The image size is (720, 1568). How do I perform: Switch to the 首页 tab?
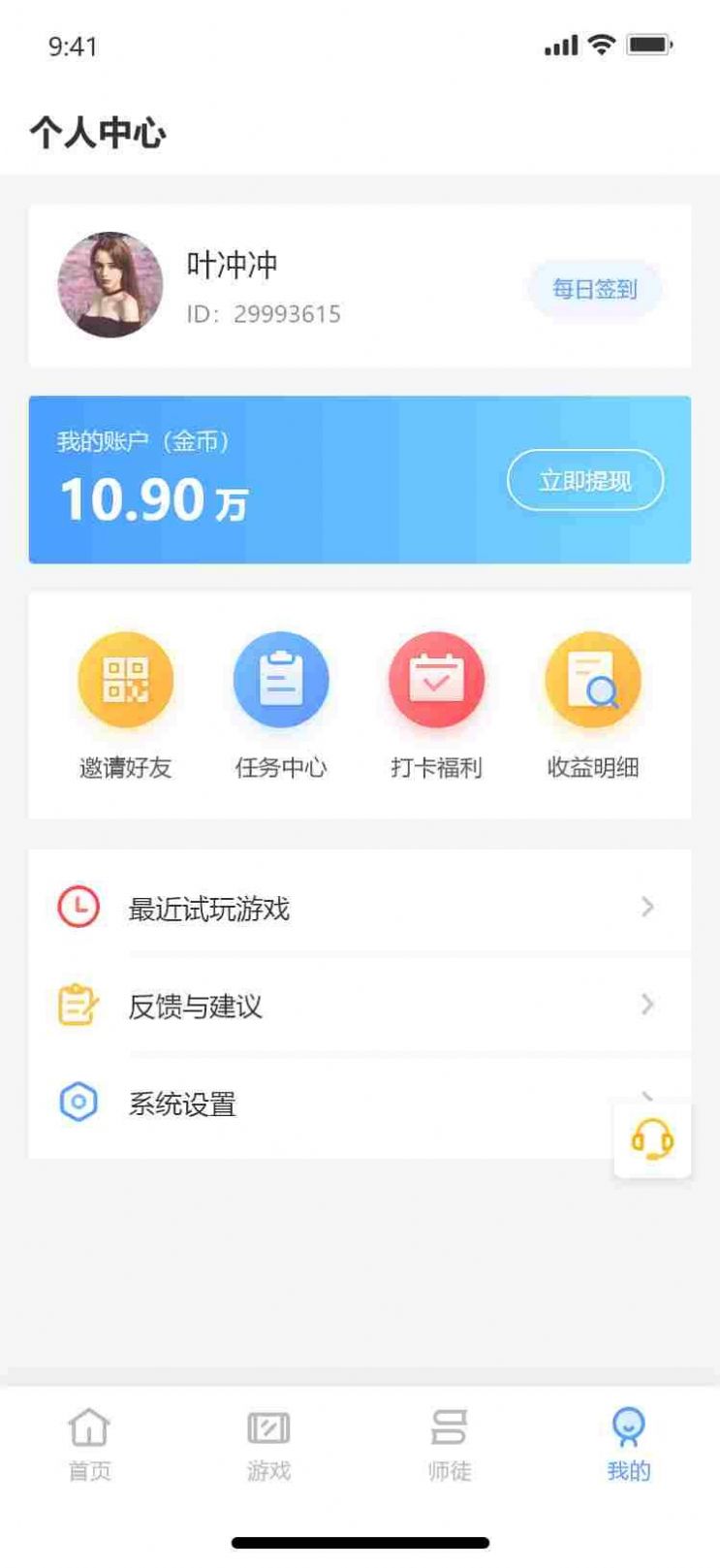tap(88, 1445)
